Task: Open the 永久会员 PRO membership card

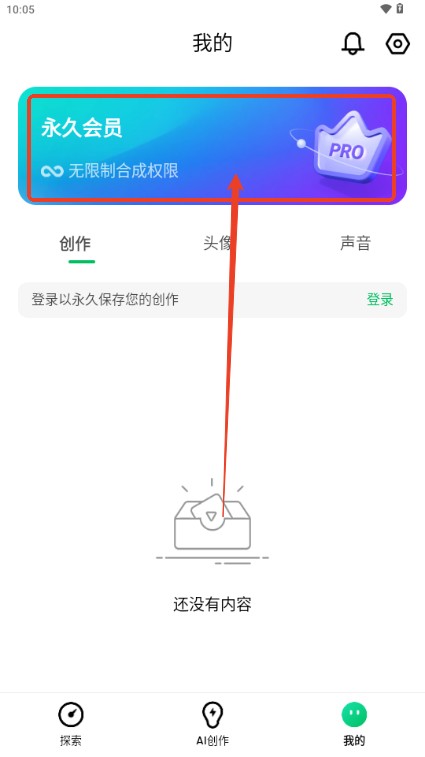Action: pos(212,146)
